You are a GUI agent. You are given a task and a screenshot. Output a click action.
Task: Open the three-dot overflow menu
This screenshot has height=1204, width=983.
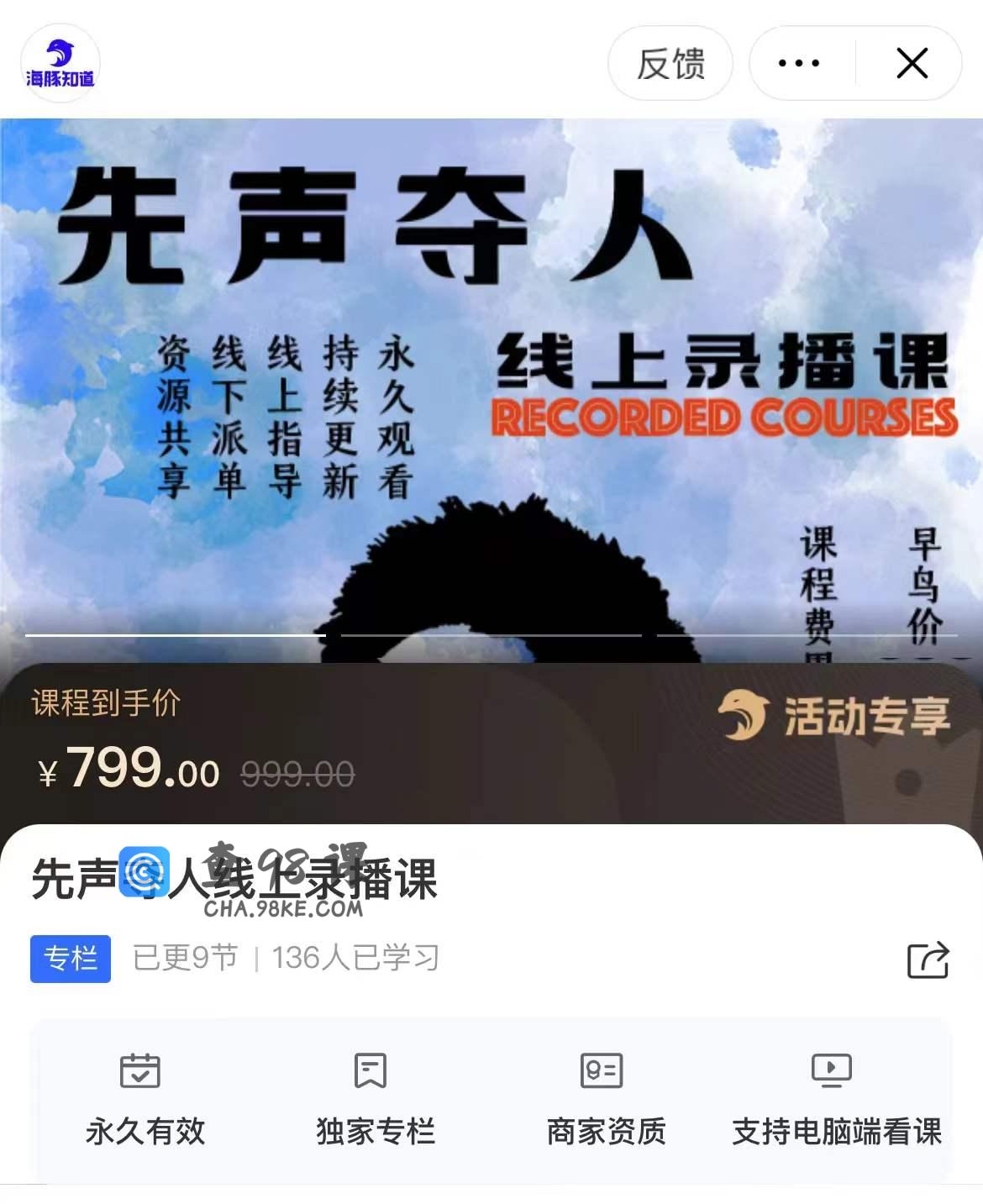coord(799,64)
